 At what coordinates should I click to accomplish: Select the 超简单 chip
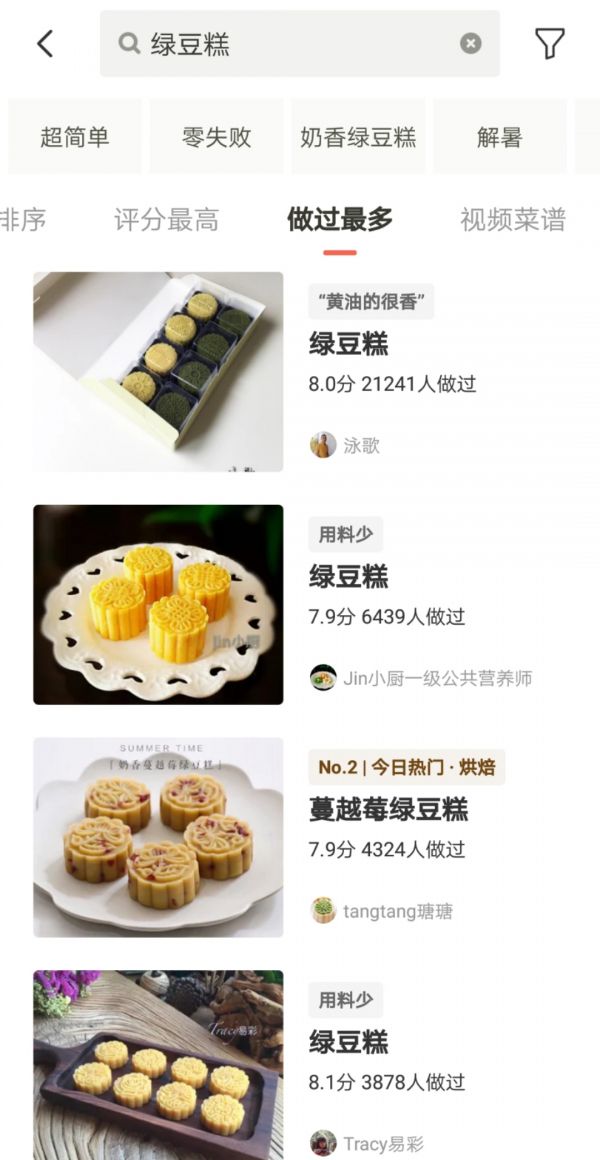coord(75,137)
